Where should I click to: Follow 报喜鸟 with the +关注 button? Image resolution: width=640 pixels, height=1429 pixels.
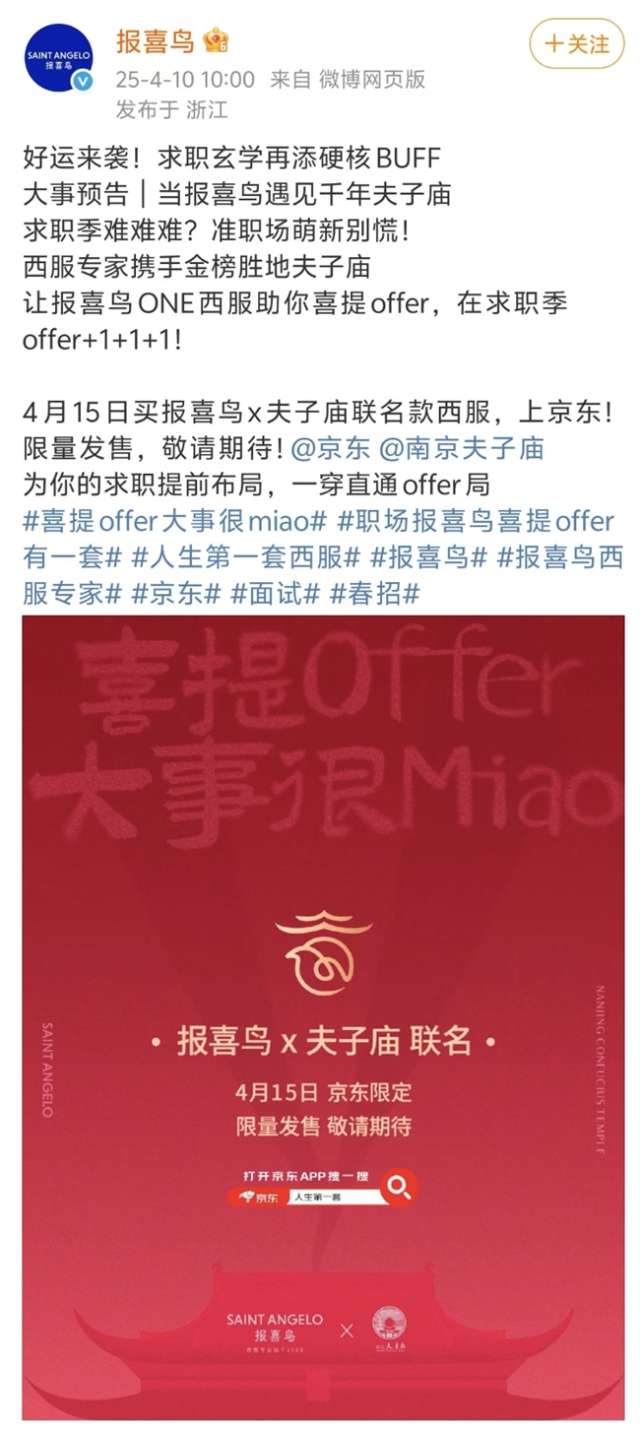pyautogui.click(x=577, y=45)
